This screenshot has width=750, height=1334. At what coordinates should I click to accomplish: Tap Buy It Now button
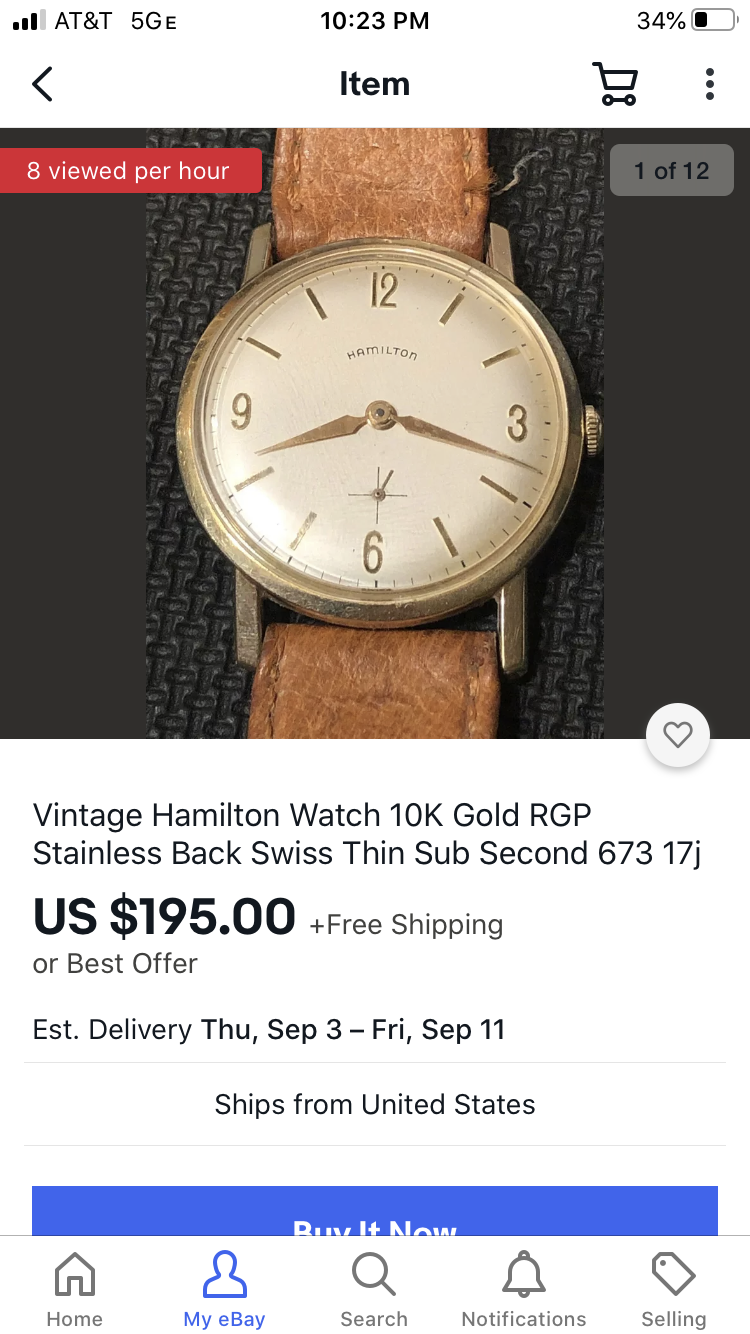coord(375,1214)
